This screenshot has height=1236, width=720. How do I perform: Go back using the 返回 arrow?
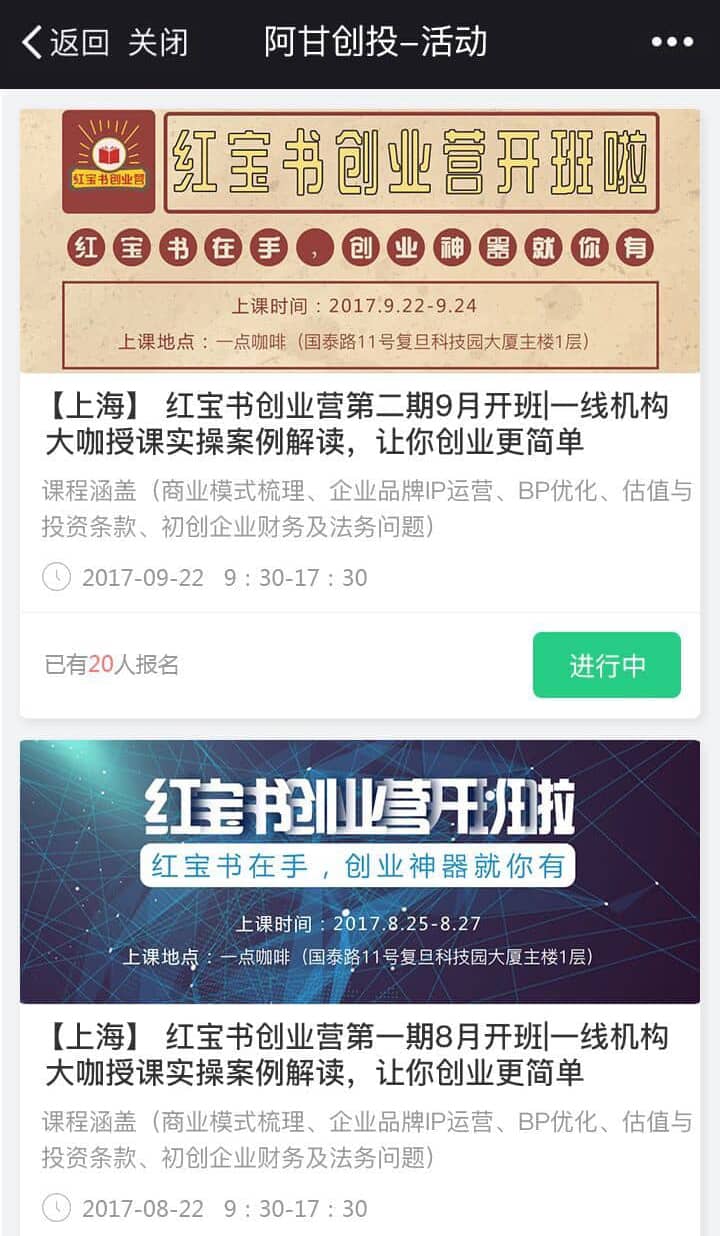pos(64,43)
